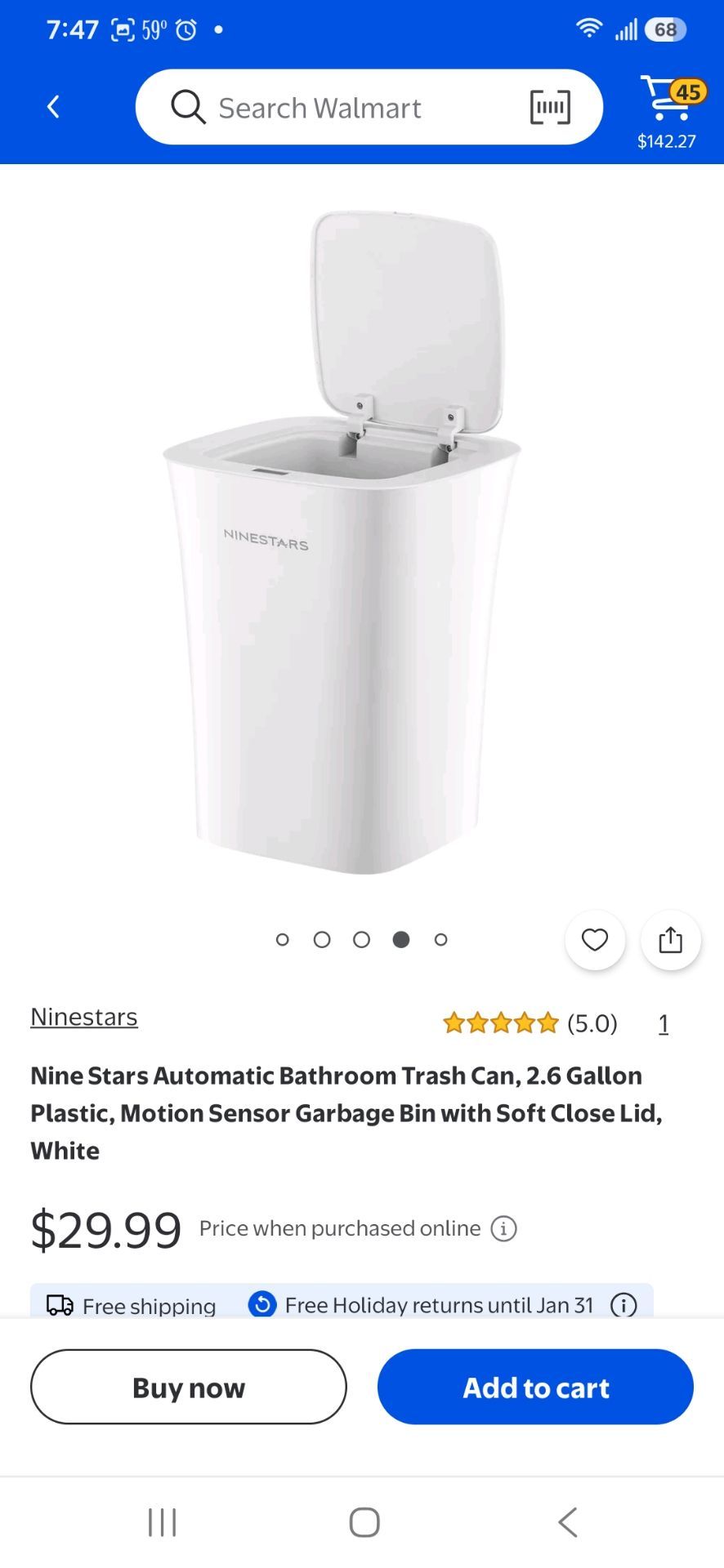Open the barcode scanner
Screen dimensions: 724x1568
click(550, 107)
